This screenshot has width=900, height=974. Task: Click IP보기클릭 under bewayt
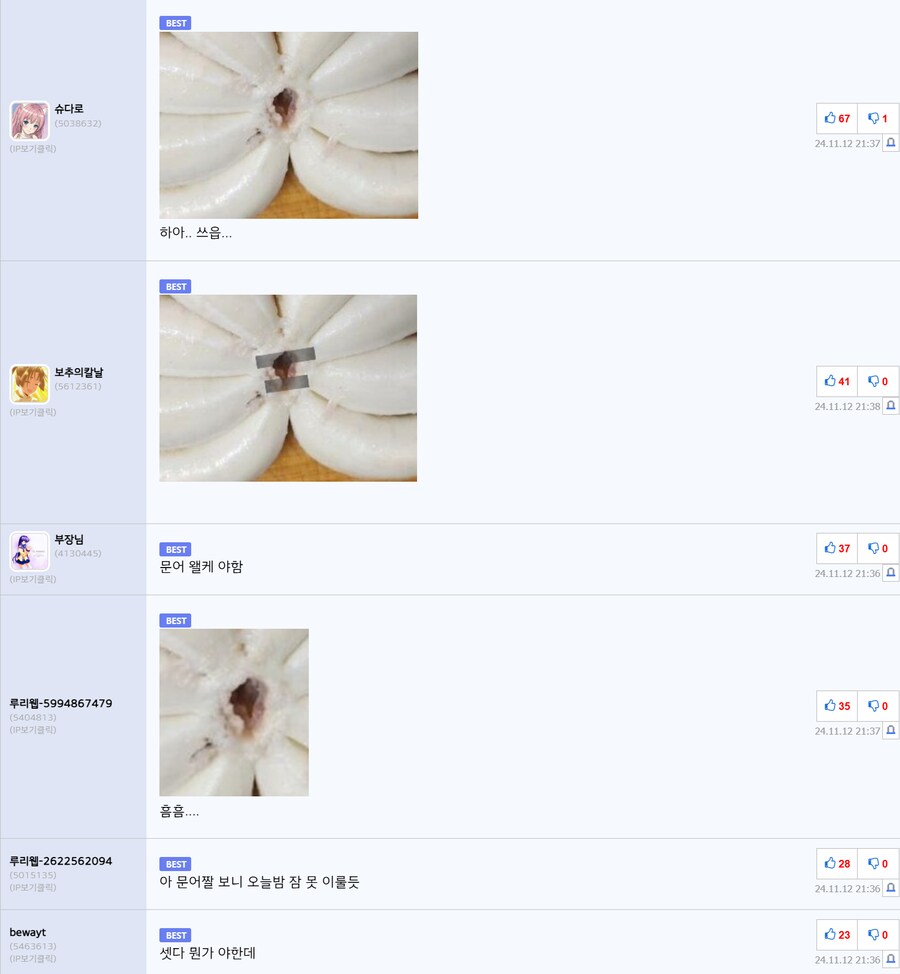[x=33, y=959]
